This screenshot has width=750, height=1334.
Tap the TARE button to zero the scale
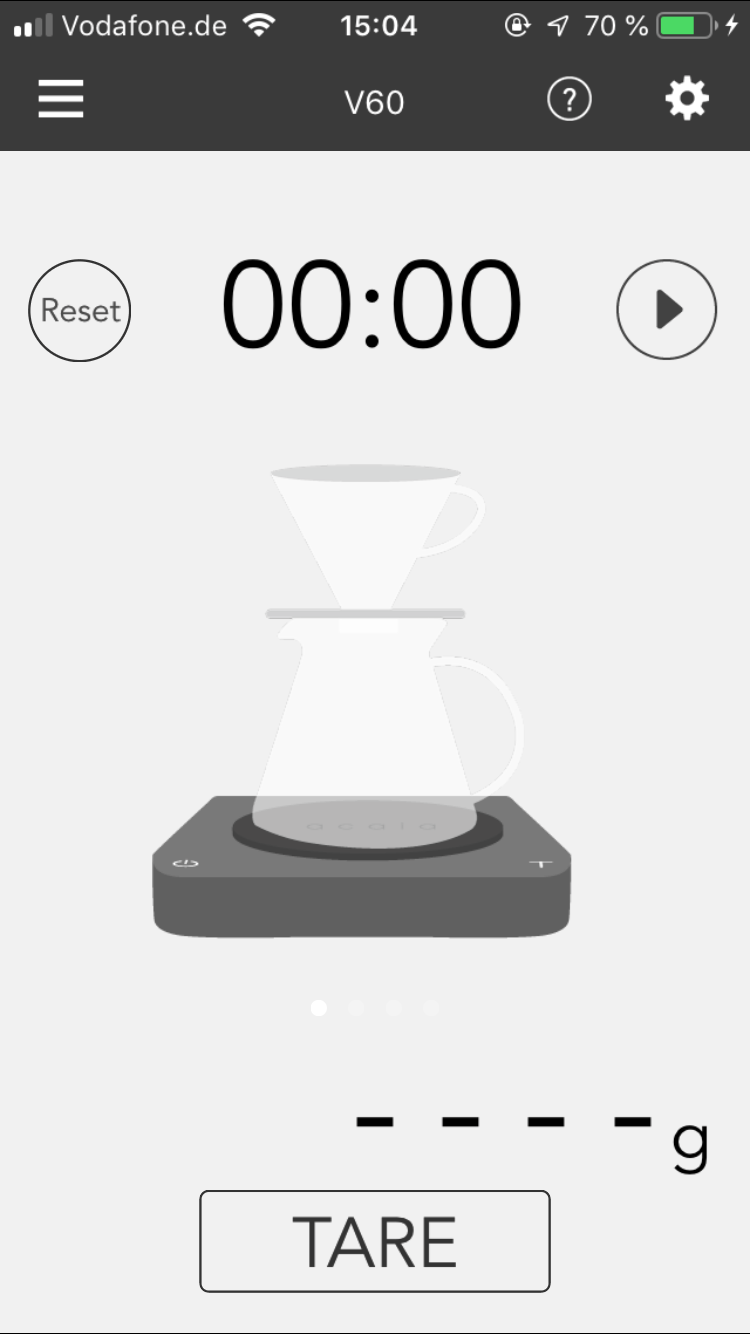[x=375, y=1240]
